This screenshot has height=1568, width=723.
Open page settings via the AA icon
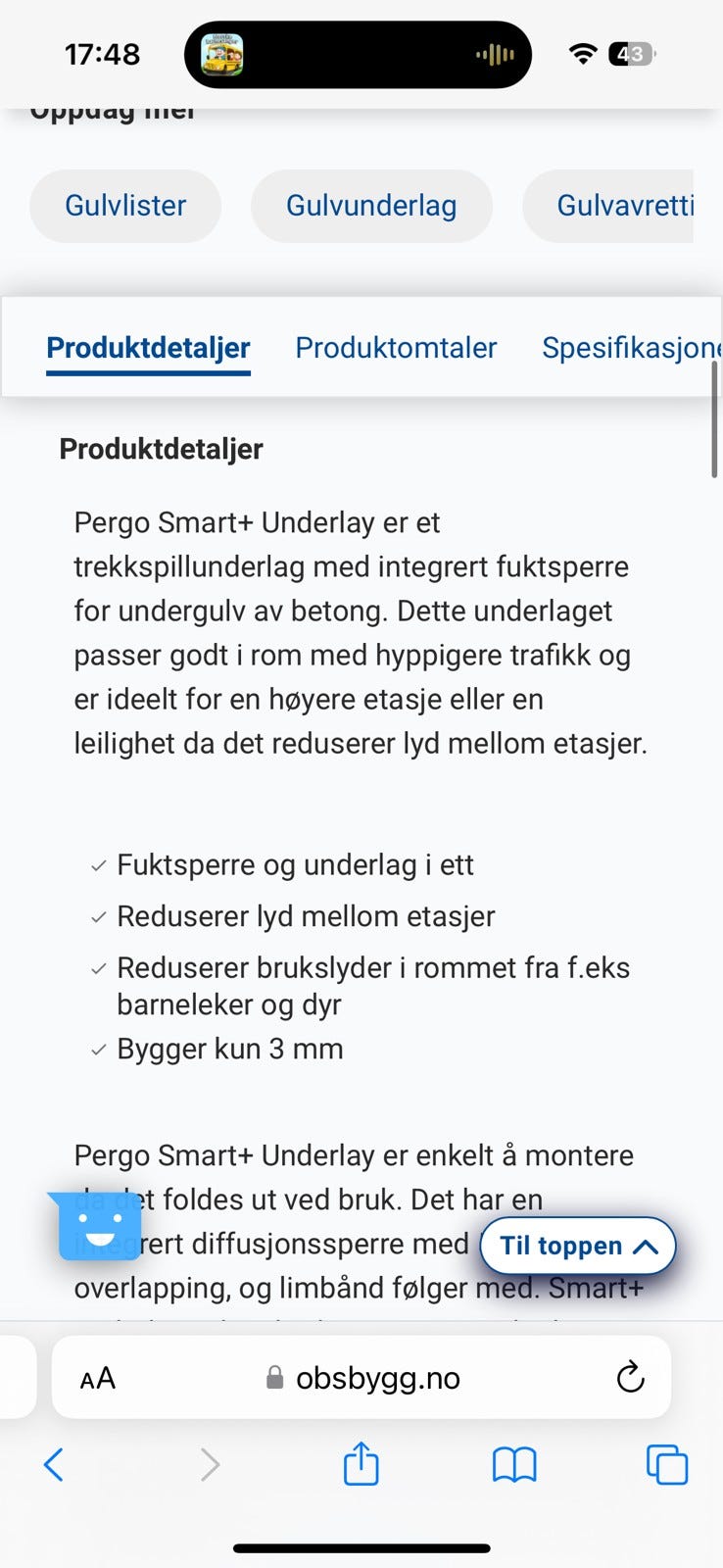[97, 1378]
